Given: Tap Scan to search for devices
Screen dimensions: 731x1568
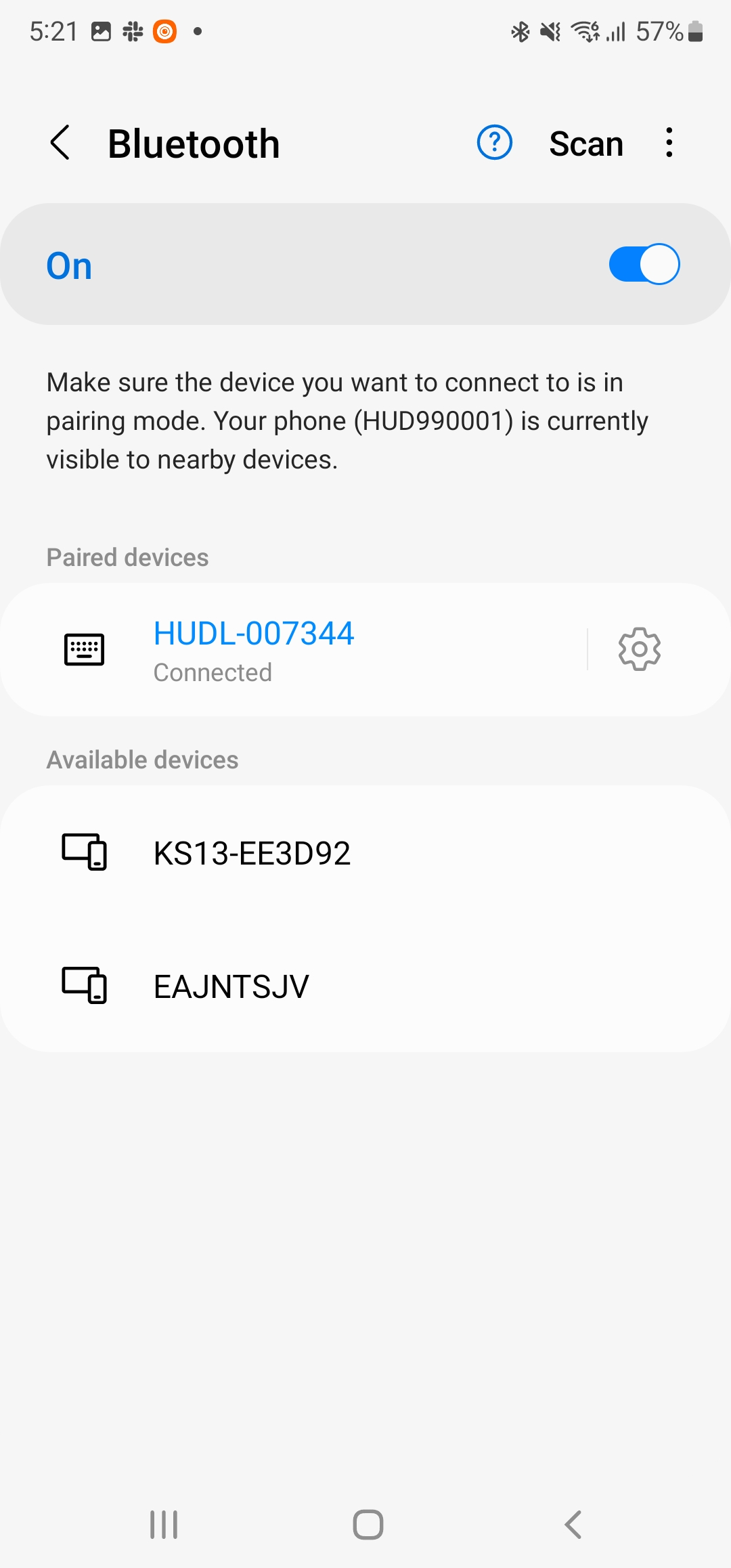Looking at the screenshot, I should 586,143.
